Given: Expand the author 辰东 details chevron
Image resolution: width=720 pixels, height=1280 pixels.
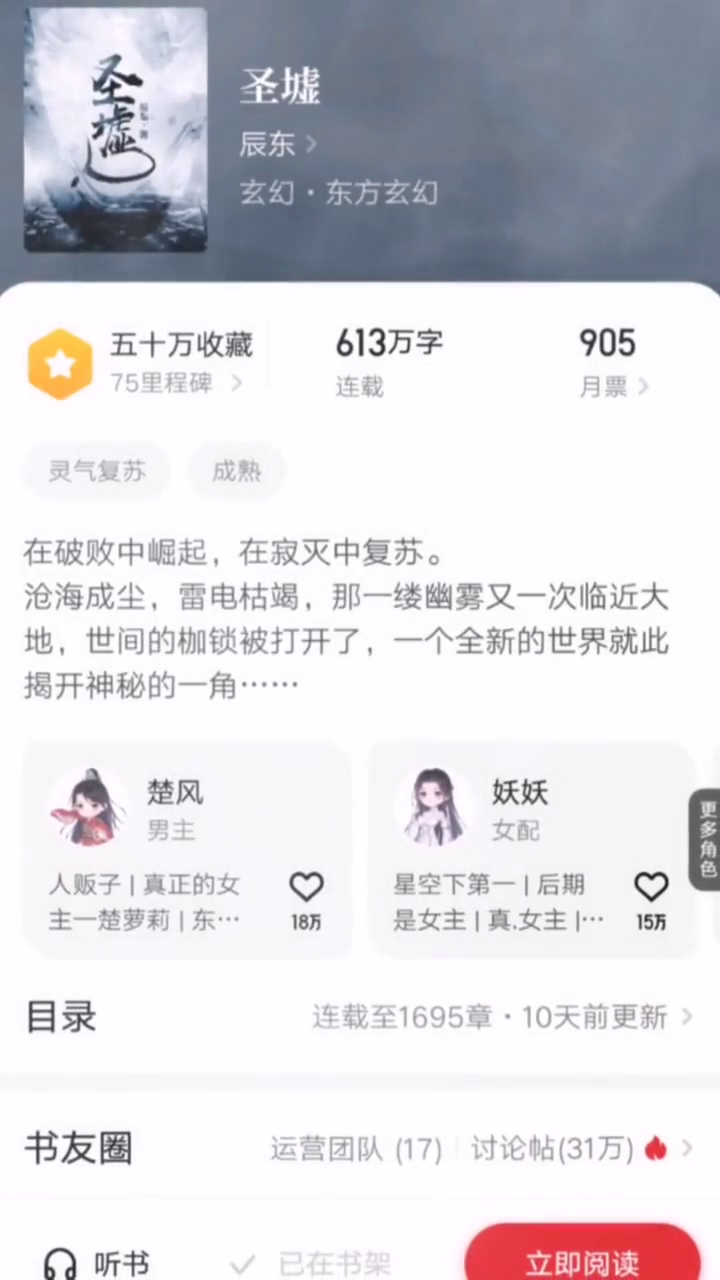Looking at the screenshot, I should 310,144.
